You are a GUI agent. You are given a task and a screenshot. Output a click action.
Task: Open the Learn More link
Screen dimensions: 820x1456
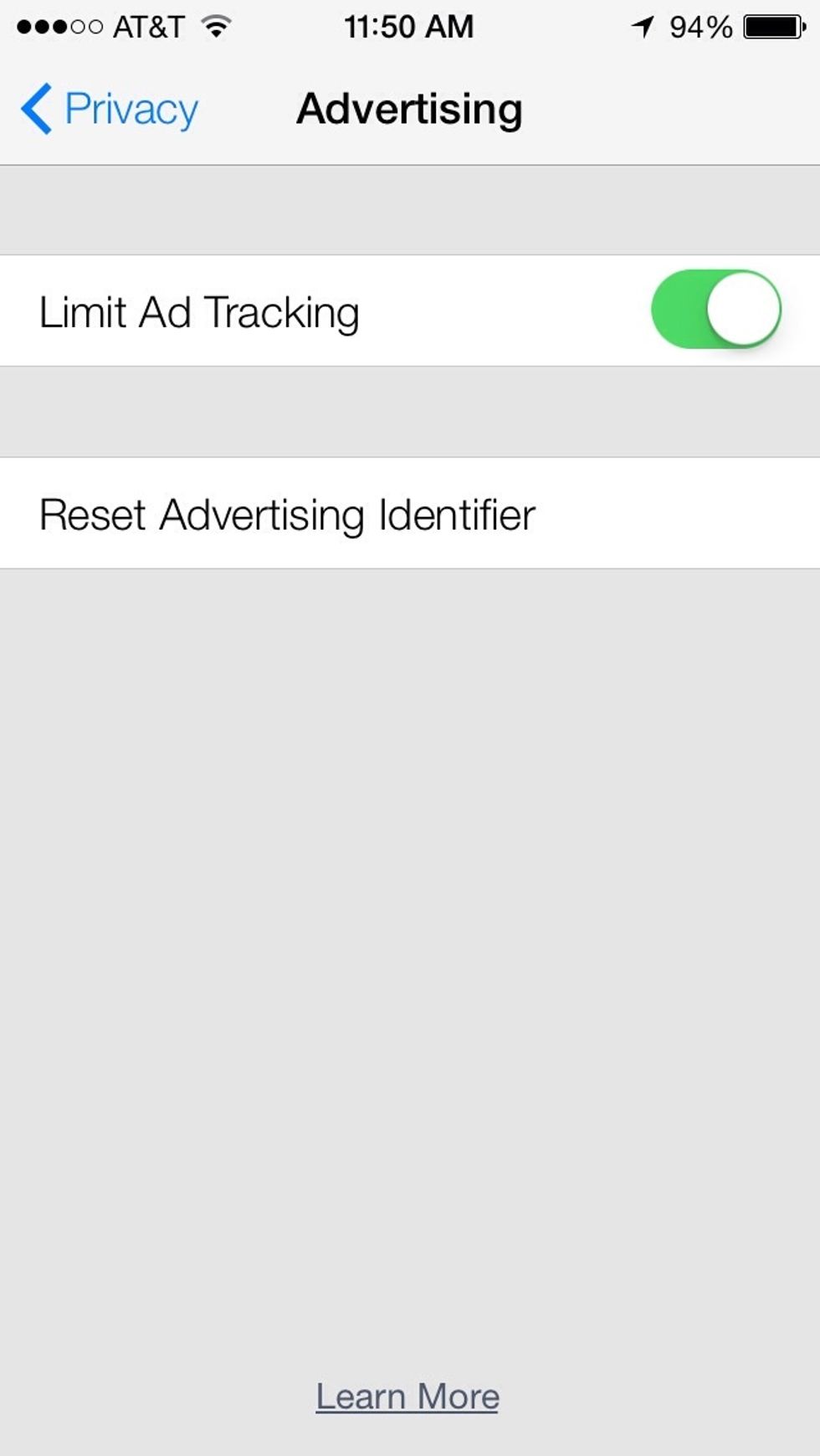point(407,1396)
